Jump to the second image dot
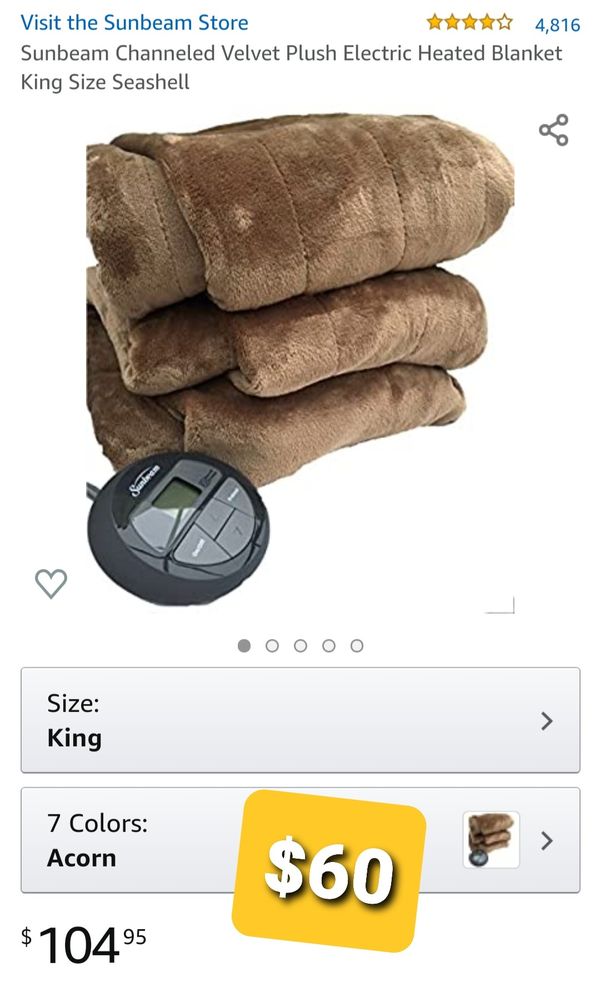600x982 pixels. point(272,646)
